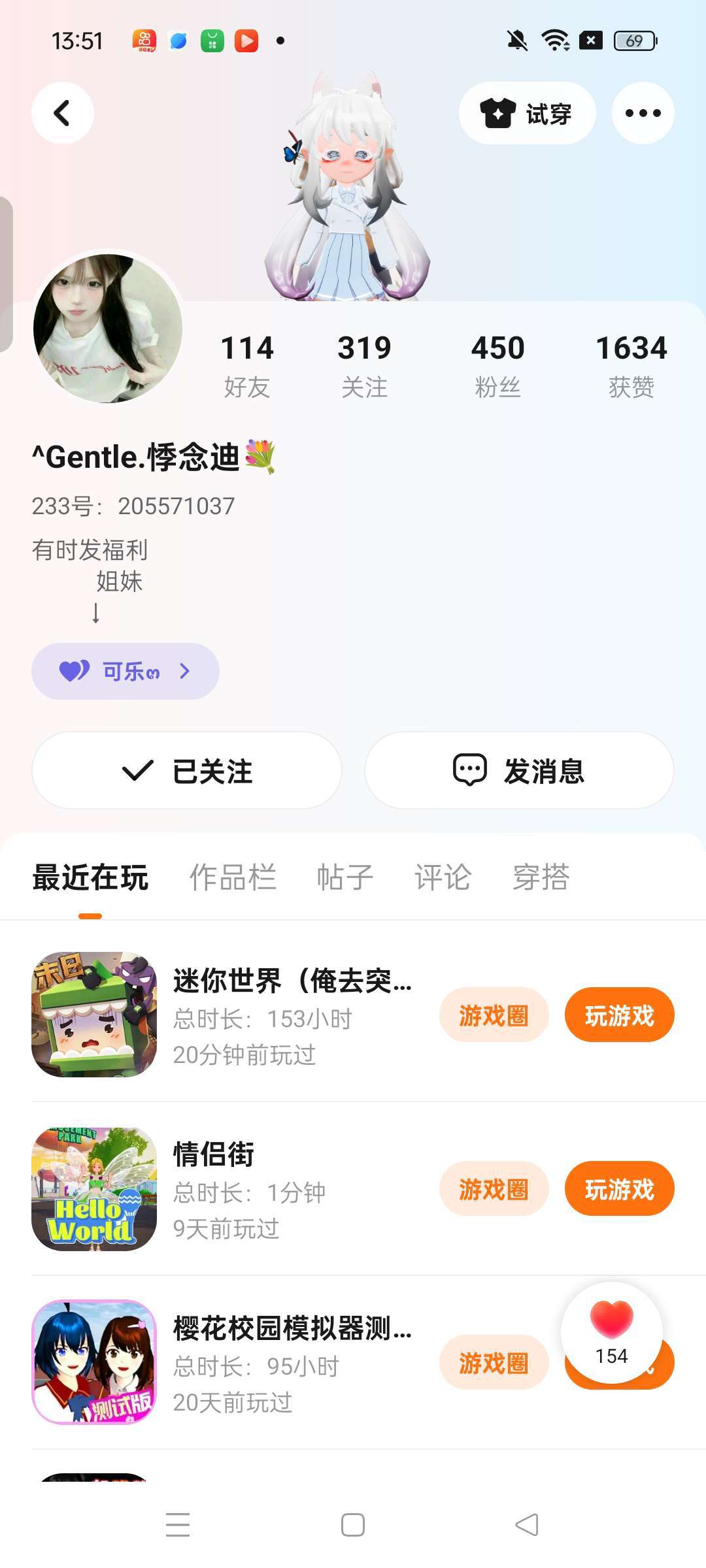Unfollow via the 已关注 button
Image resolution: width=706 pixels, height=1568 pixels.
[x=187, y=771]
